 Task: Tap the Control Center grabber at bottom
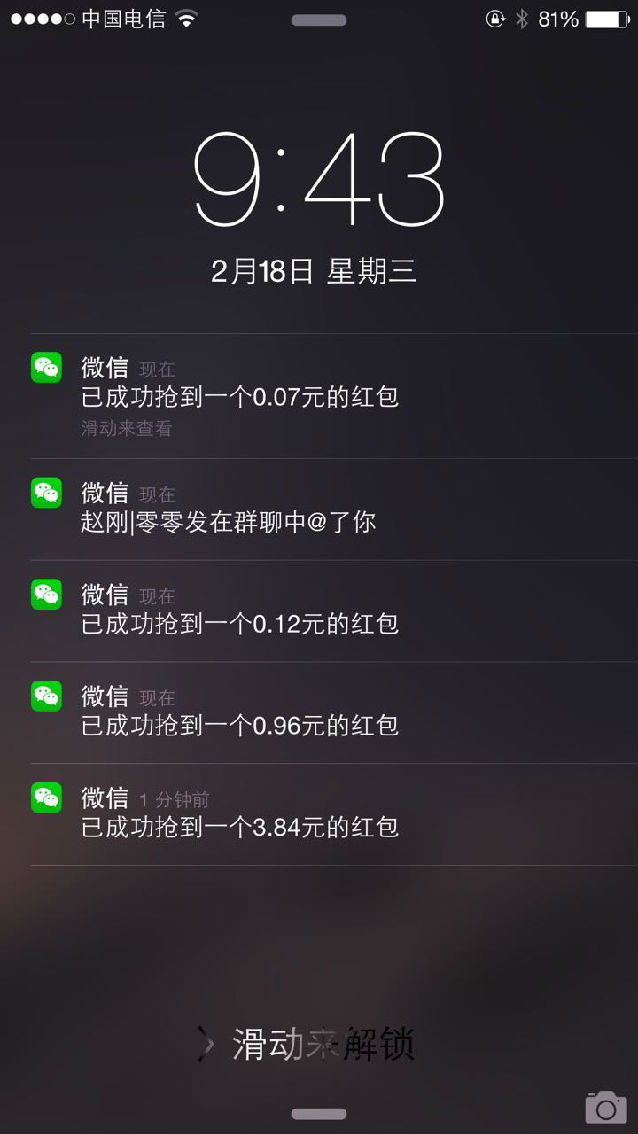point(319,1114)
